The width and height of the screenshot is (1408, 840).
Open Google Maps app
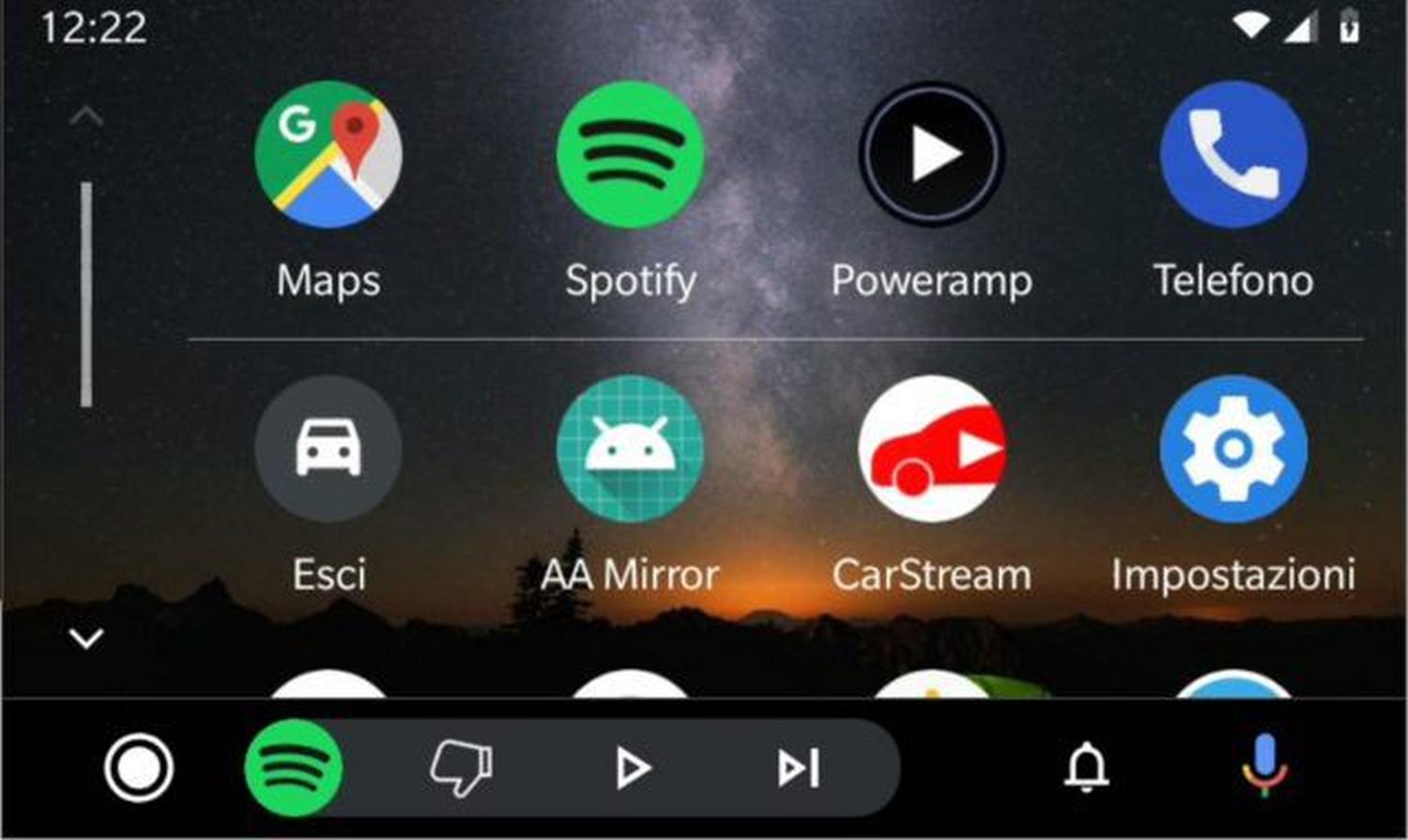tap(328, 155)
